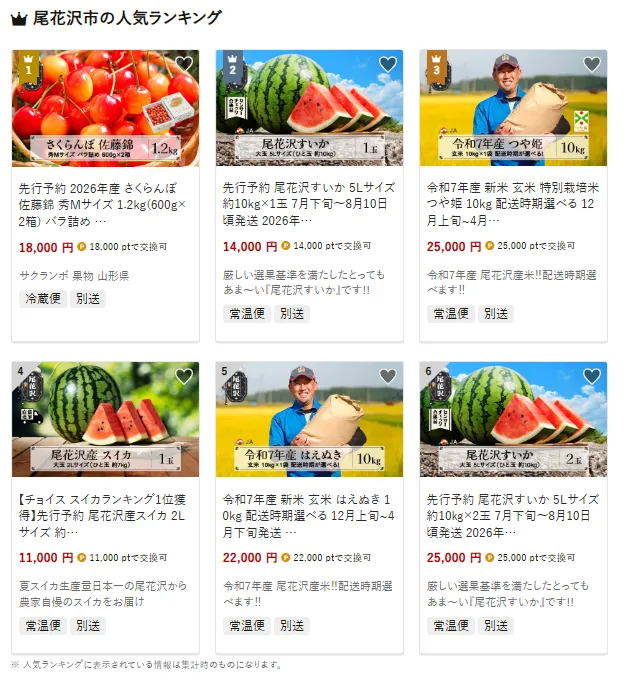
Task: Open the さくらんぼ 佐藤錦 1.2kg product card
Action: pos(105,196)
